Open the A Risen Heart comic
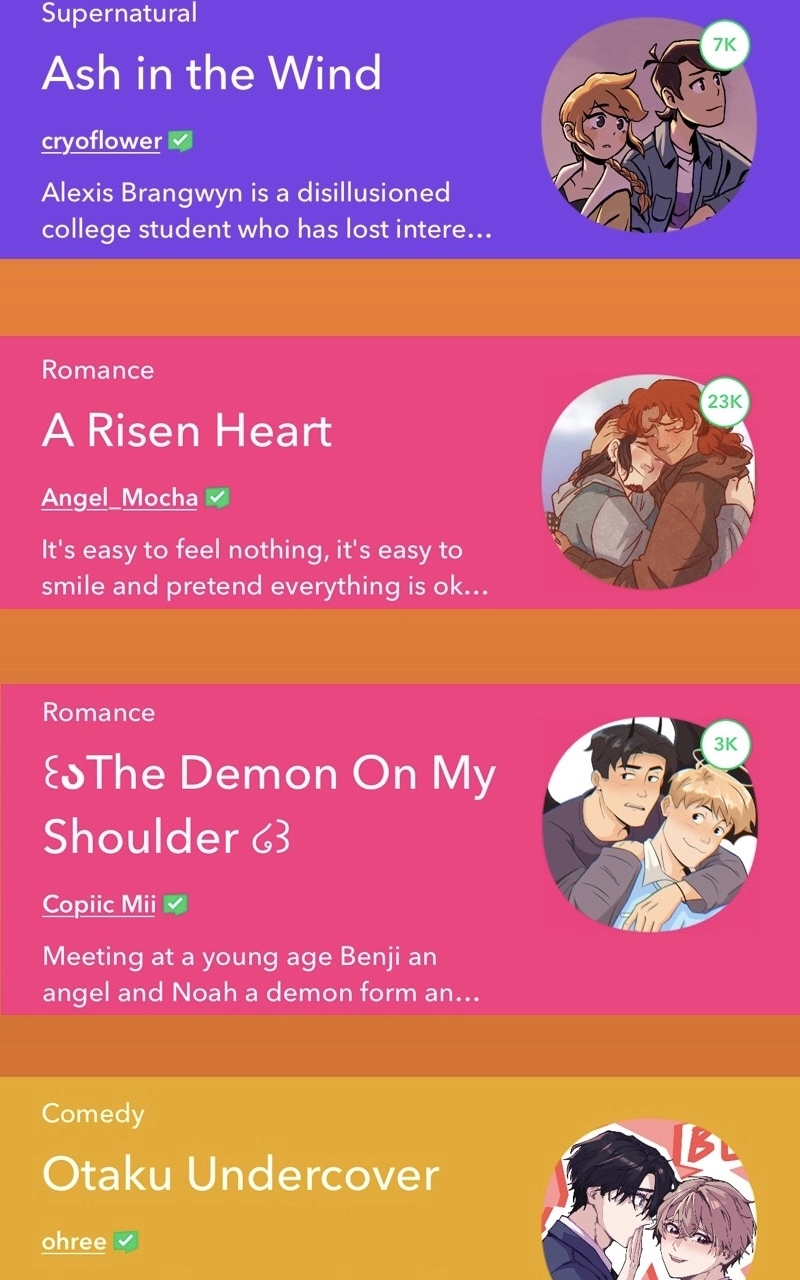Screen dimensions: 800x1280 (400, 473)
